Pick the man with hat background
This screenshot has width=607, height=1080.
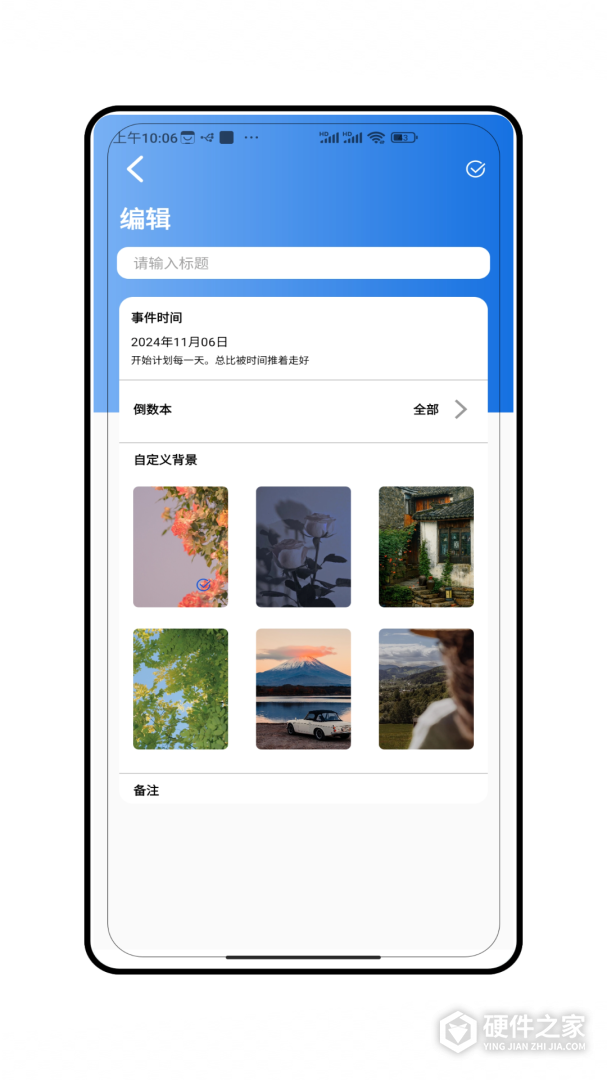point(426,688)
